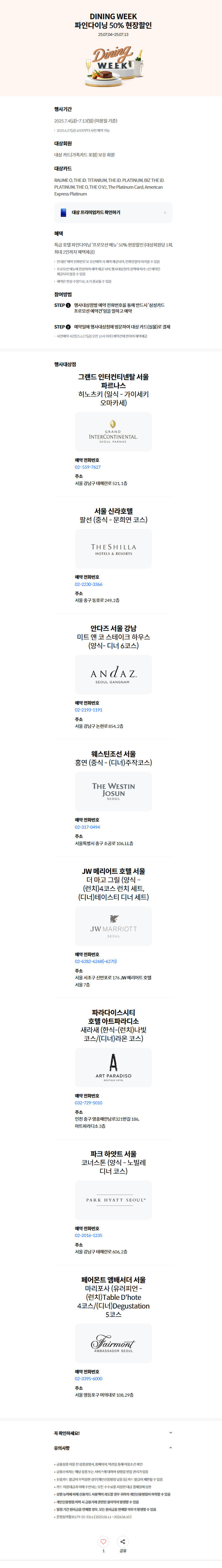Call Seoul Shilla Hotel number 02-2230-3366
222x1568 pixels.
point(88,584)
